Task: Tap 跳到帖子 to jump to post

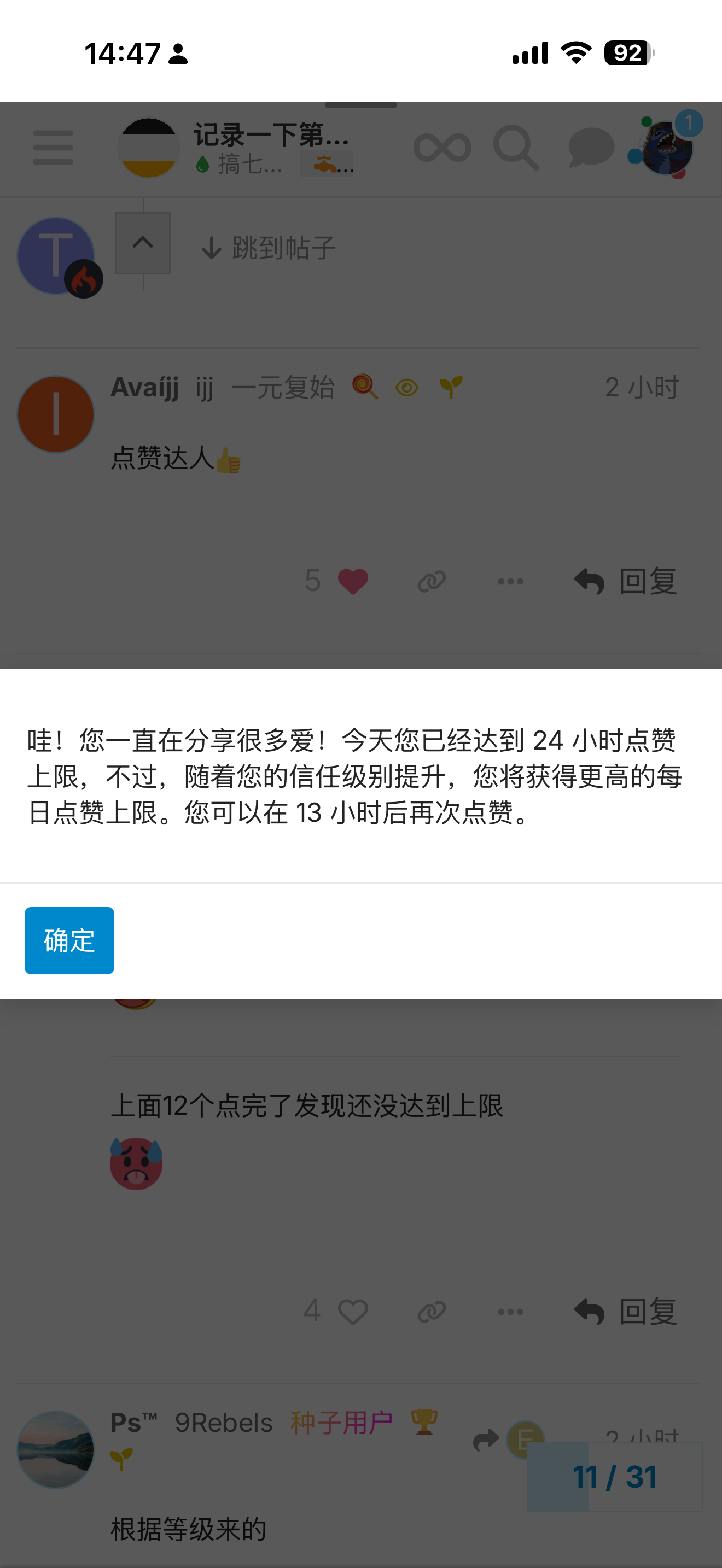Action: pyautogui.click(x=269, y=248)
